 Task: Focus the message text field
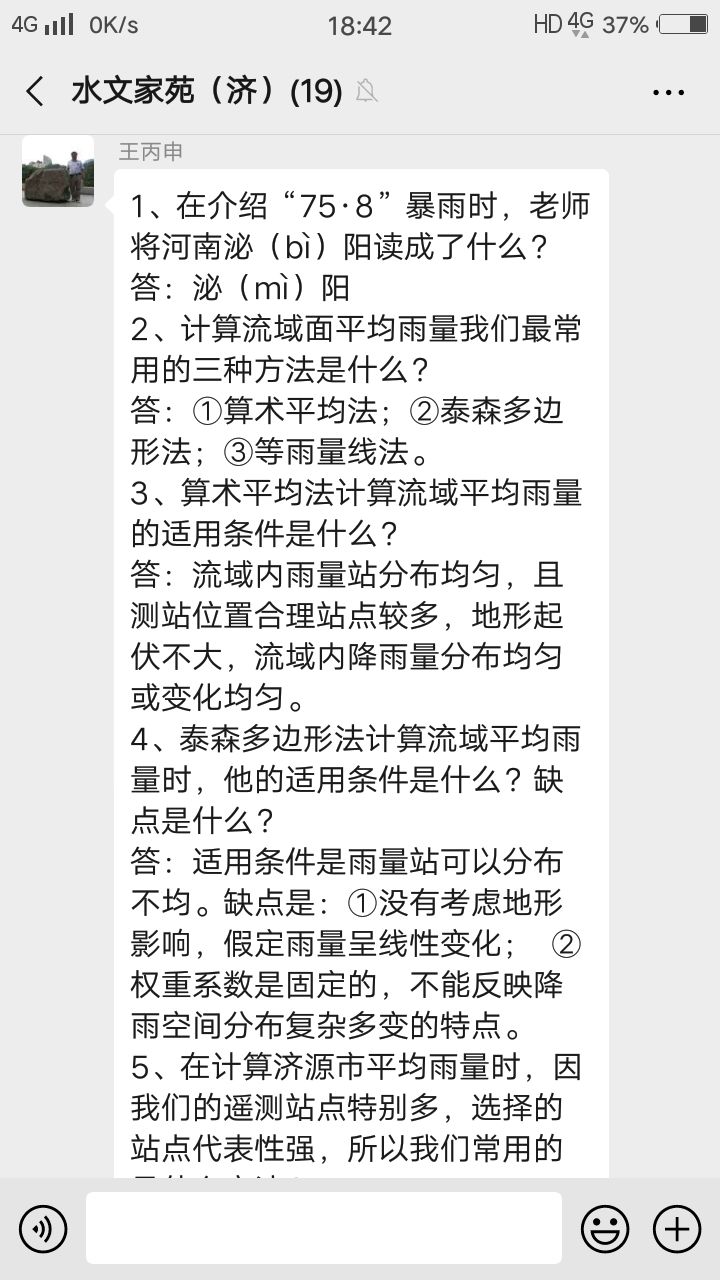(x=323, y=1228)
